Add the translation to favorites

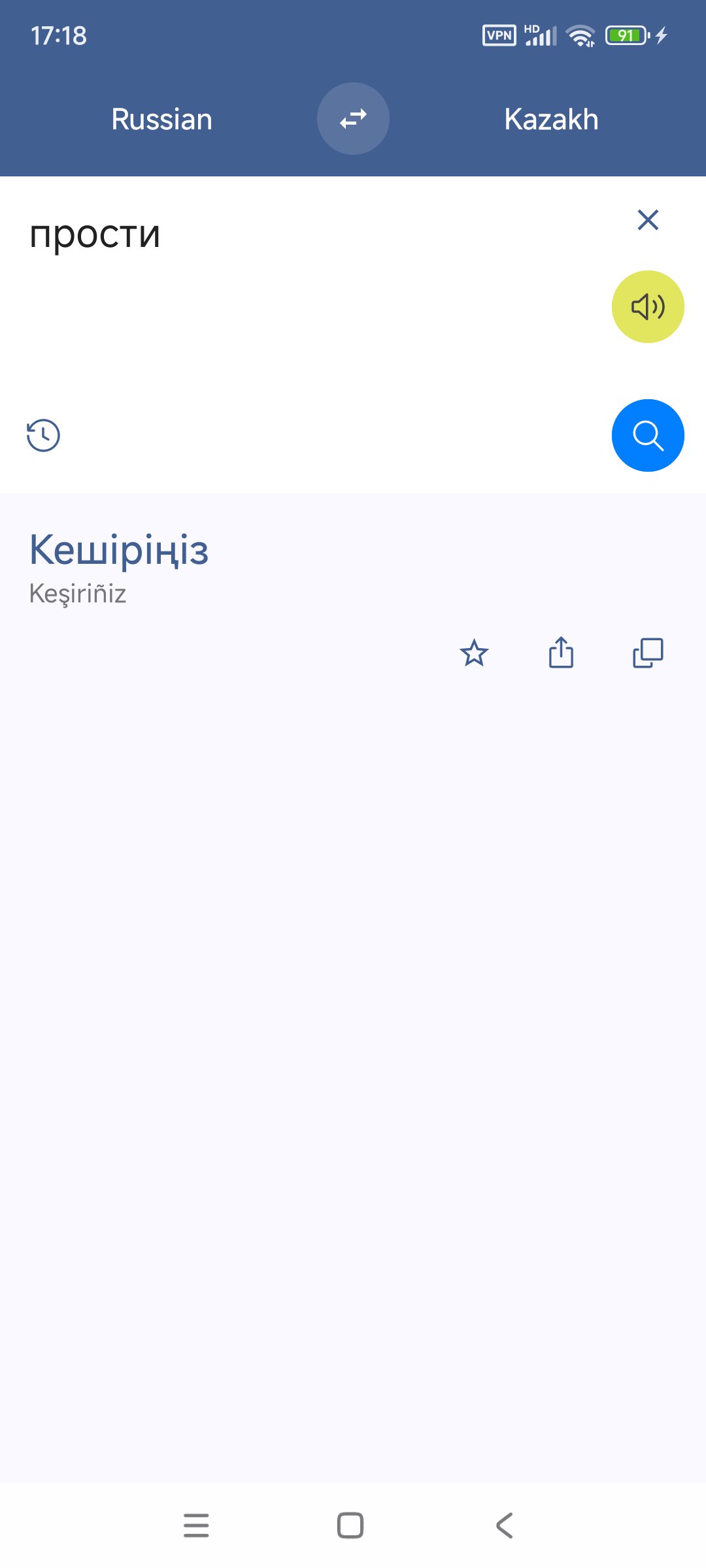[x=474, y=653]
